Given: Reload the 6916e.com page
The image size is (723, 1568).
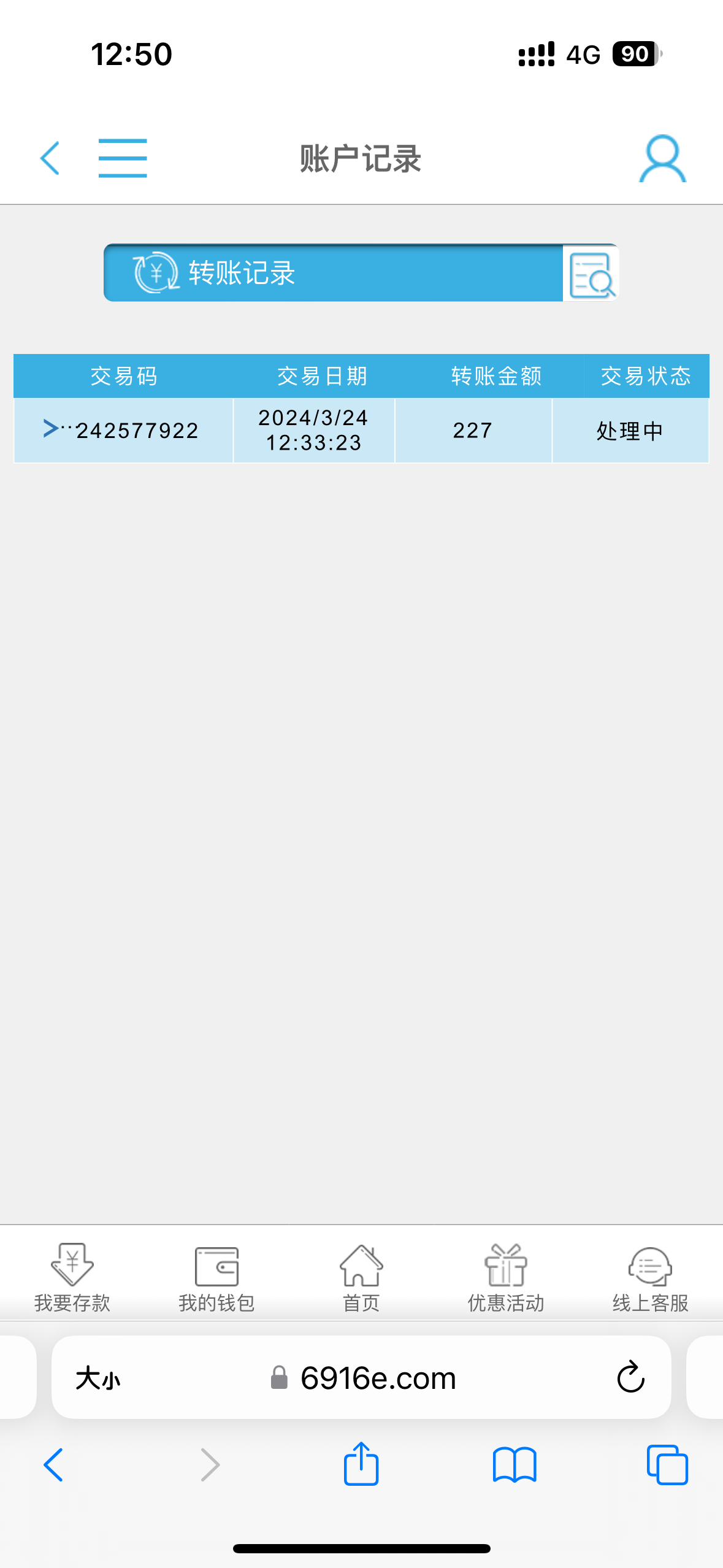Looking at the screenshot, I should point(630,1378).
